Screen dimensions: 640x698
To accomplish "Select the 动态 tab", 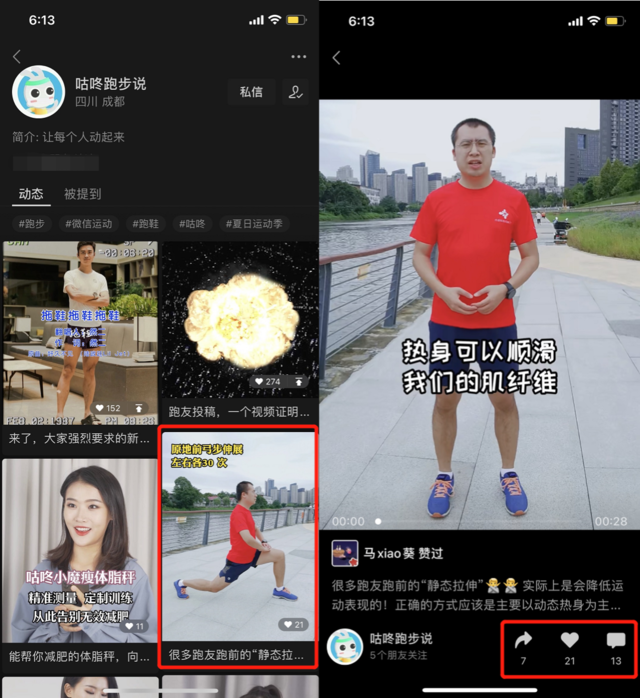I will click(x=31, y=194).
